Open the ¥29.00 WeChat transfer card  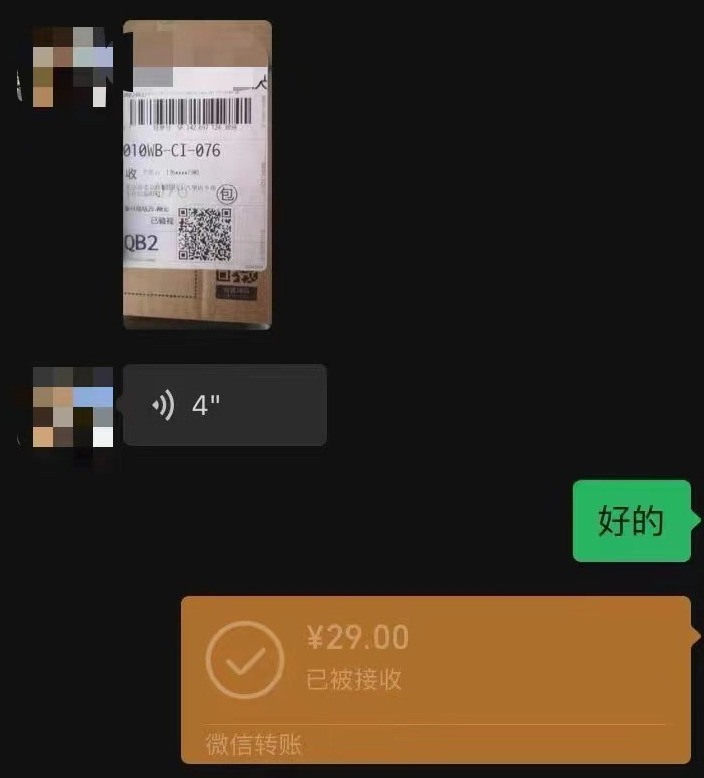pos(435,678)
